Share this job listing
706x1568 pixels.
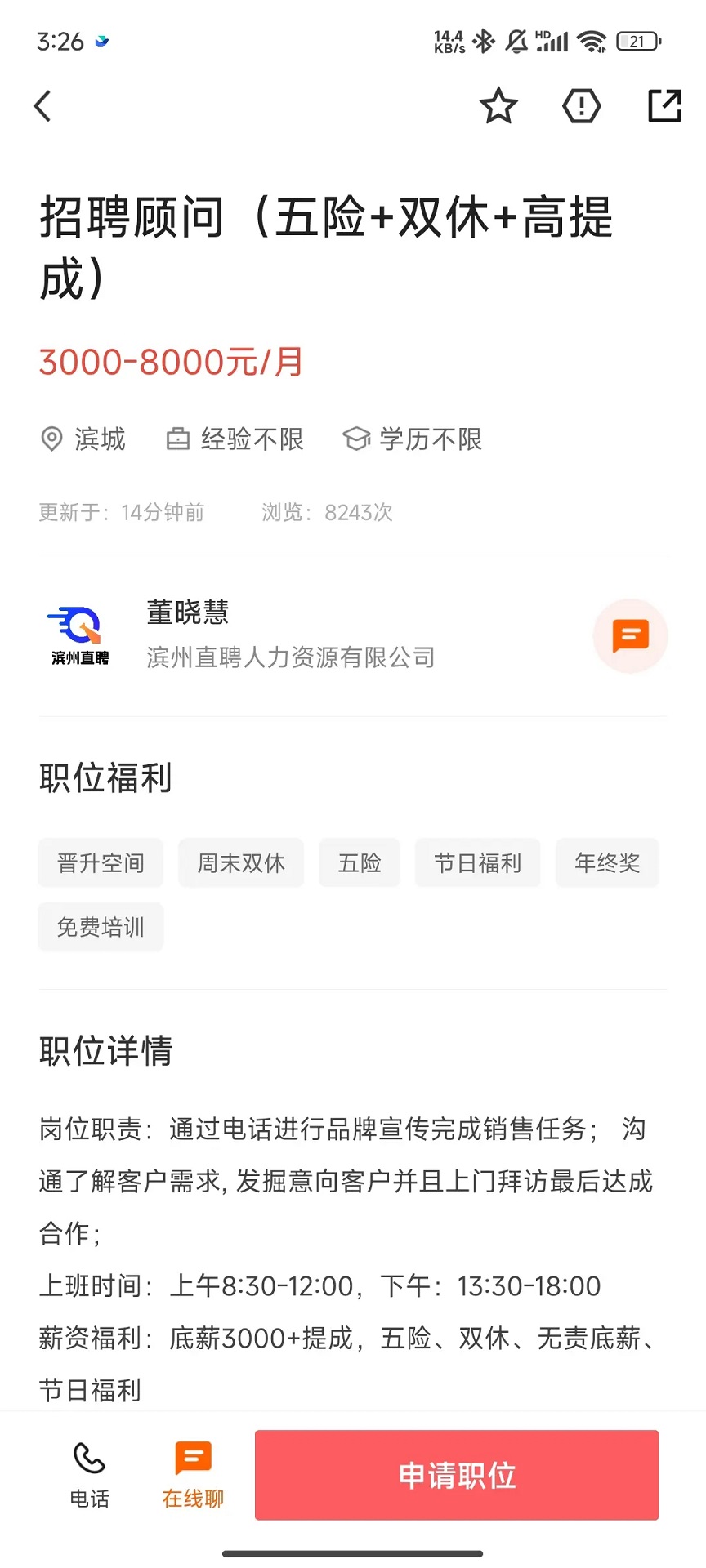(664, 106)
